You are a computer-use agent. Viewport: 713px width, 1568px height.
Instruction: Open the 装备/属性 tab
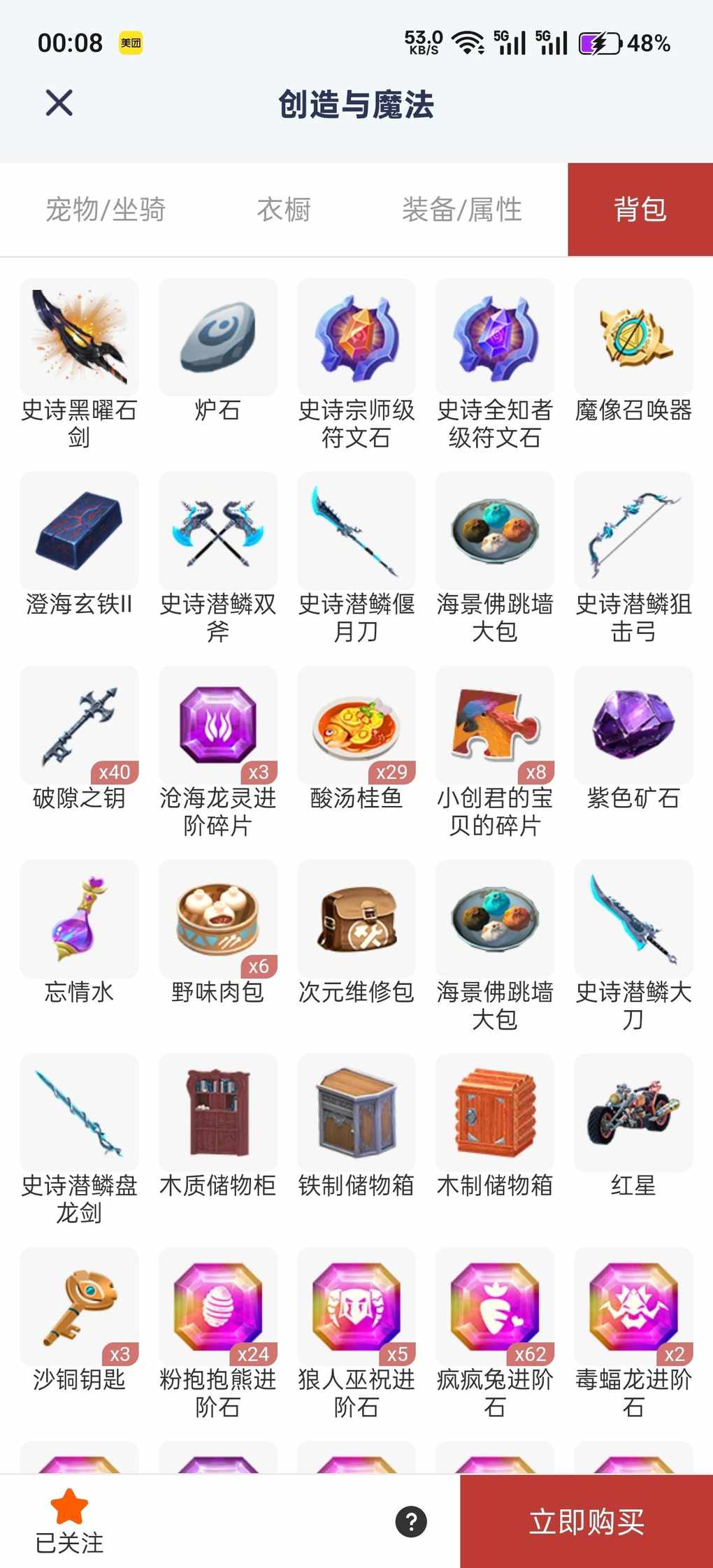coord(462,209)
